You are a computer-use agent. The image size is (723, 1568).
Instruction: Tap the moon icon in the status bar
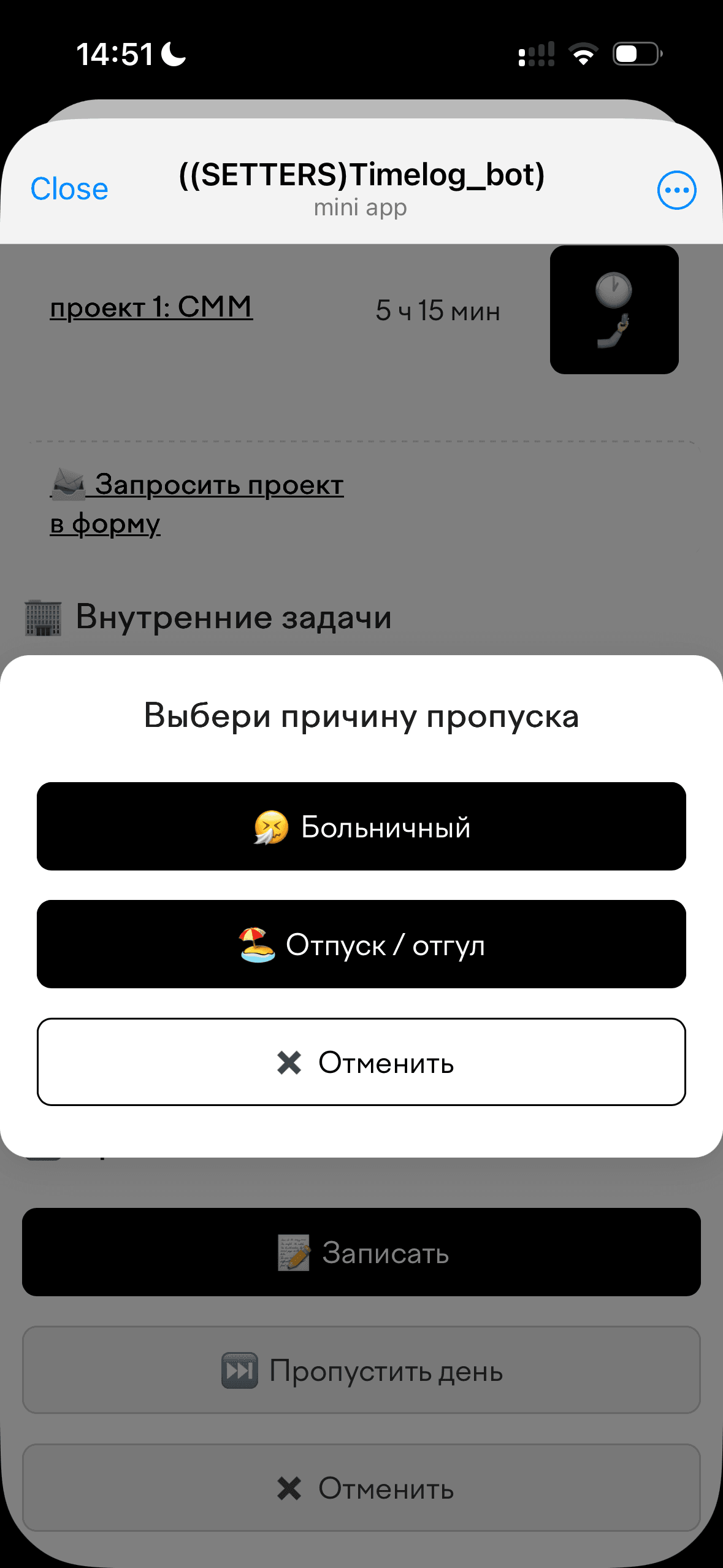coord(172,54)
